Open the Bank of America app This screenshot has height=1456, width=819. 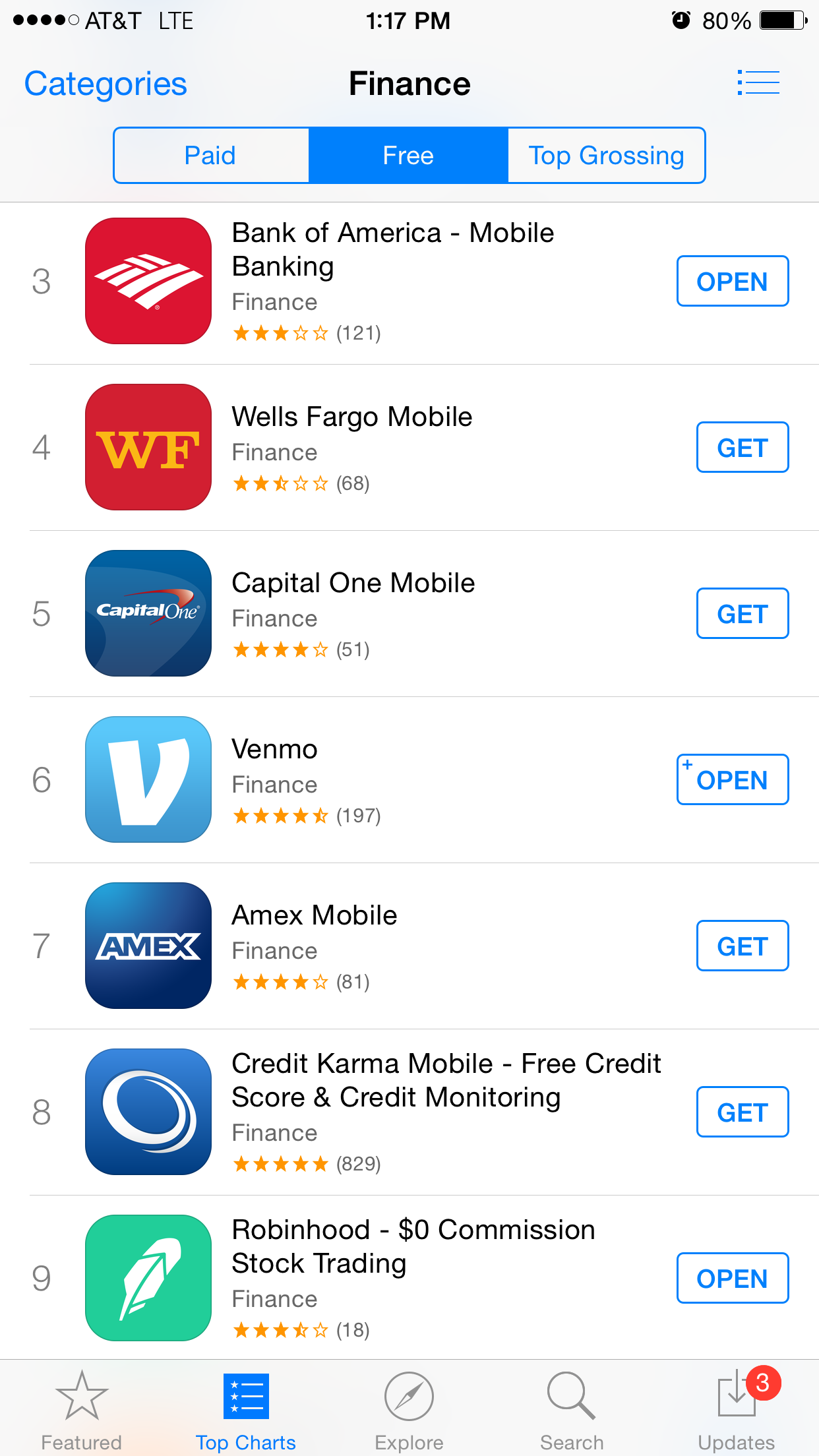tap(733, 281)
